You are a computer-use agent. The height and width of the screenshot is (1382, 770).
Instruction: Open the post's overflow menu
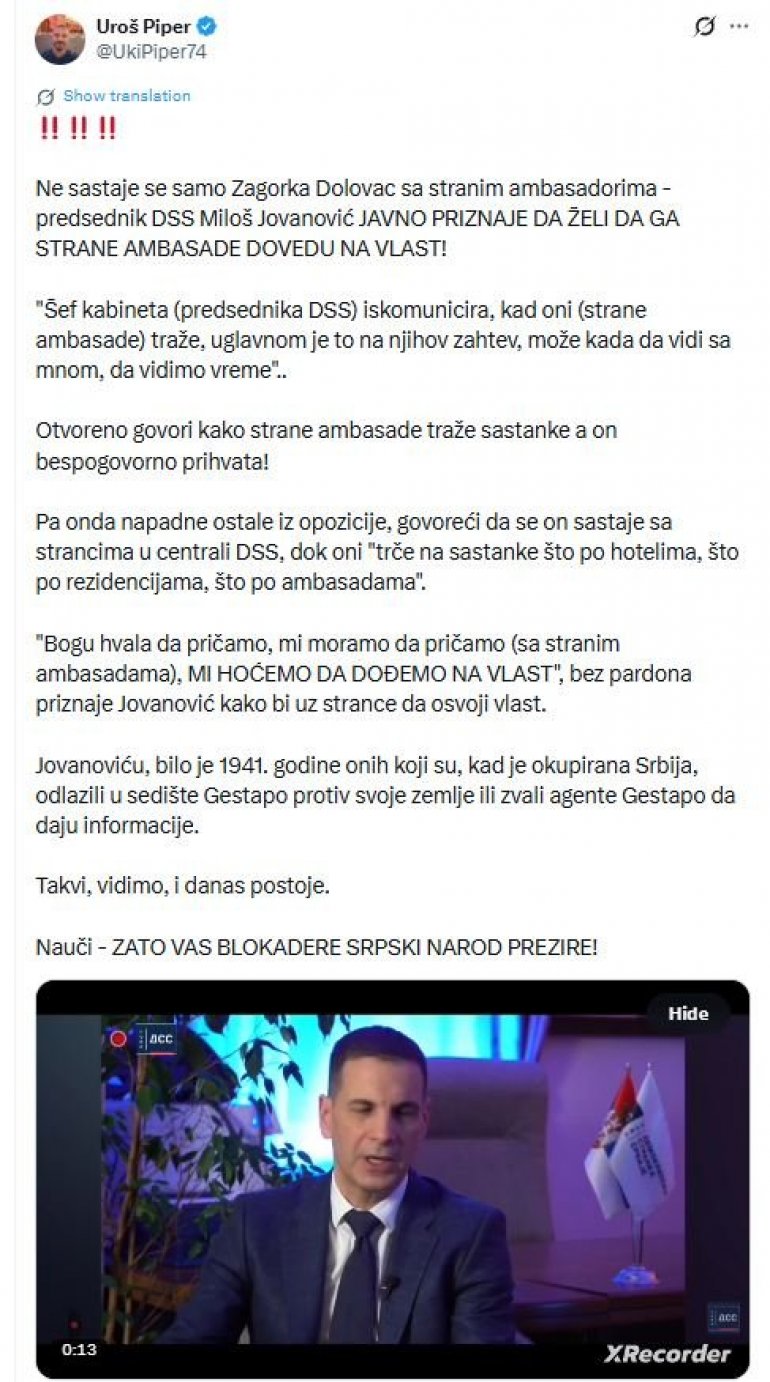[x=739, y=27]
